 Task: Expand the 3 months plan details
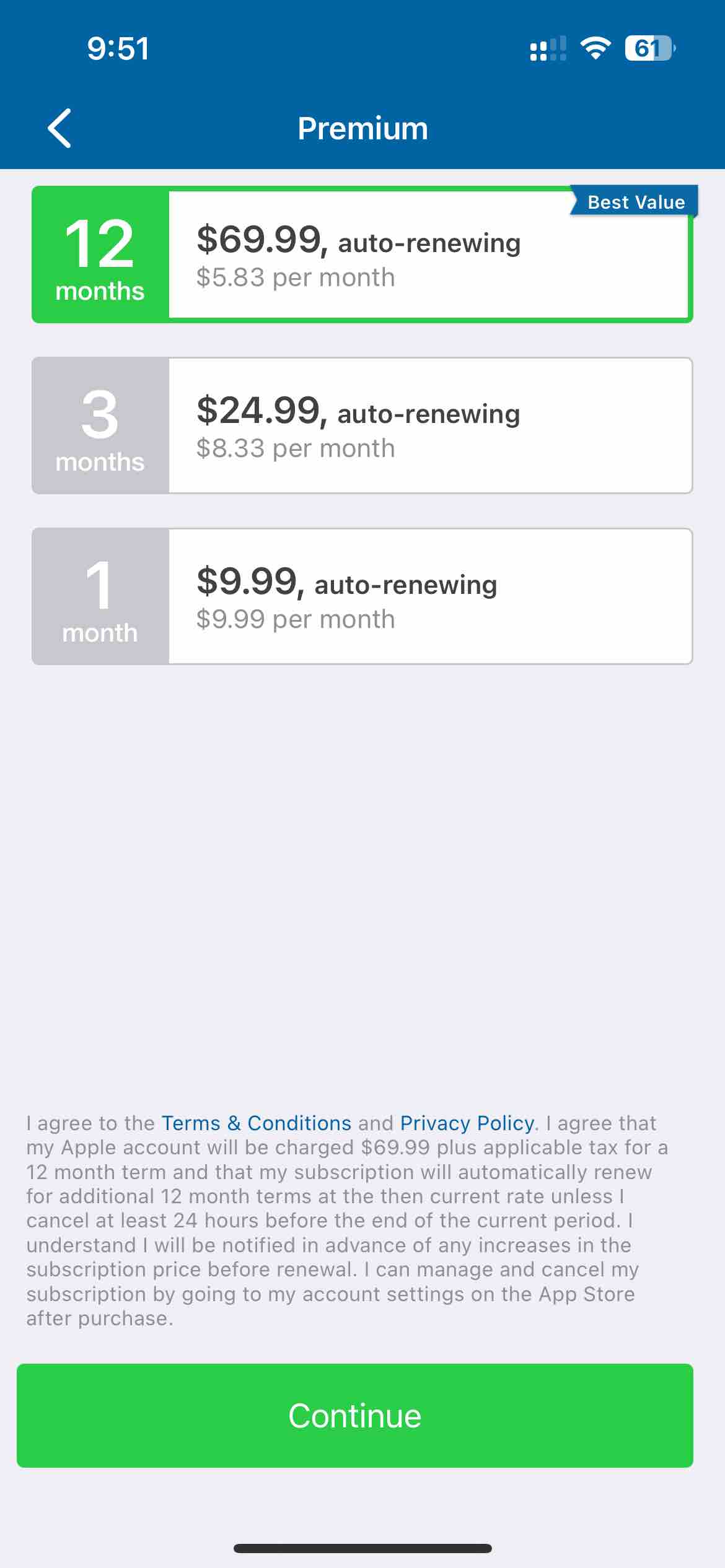pyautogui.click(x=362, y=425)
